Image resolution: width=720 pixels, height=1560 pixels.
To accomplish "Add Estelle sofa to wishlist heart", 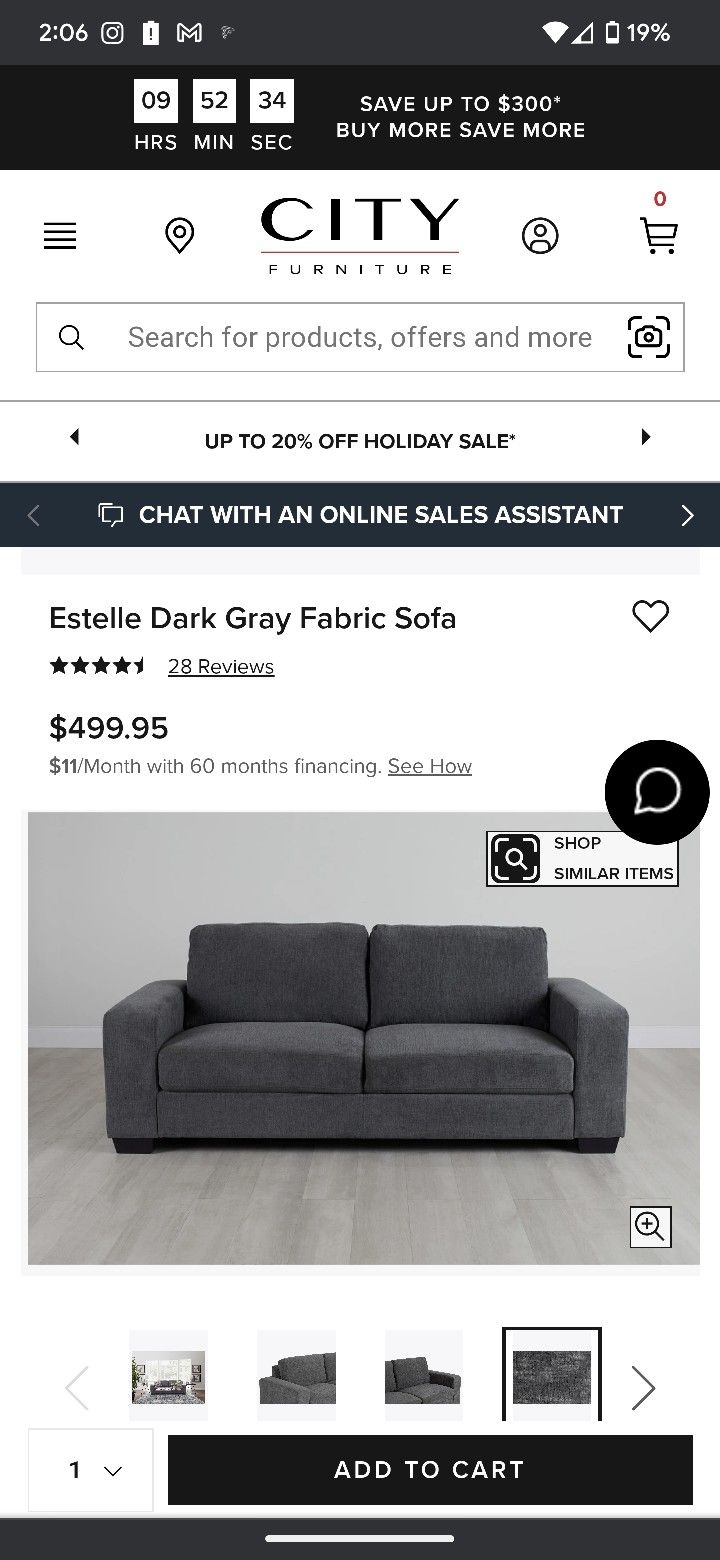I will click(x=650, y=616).
